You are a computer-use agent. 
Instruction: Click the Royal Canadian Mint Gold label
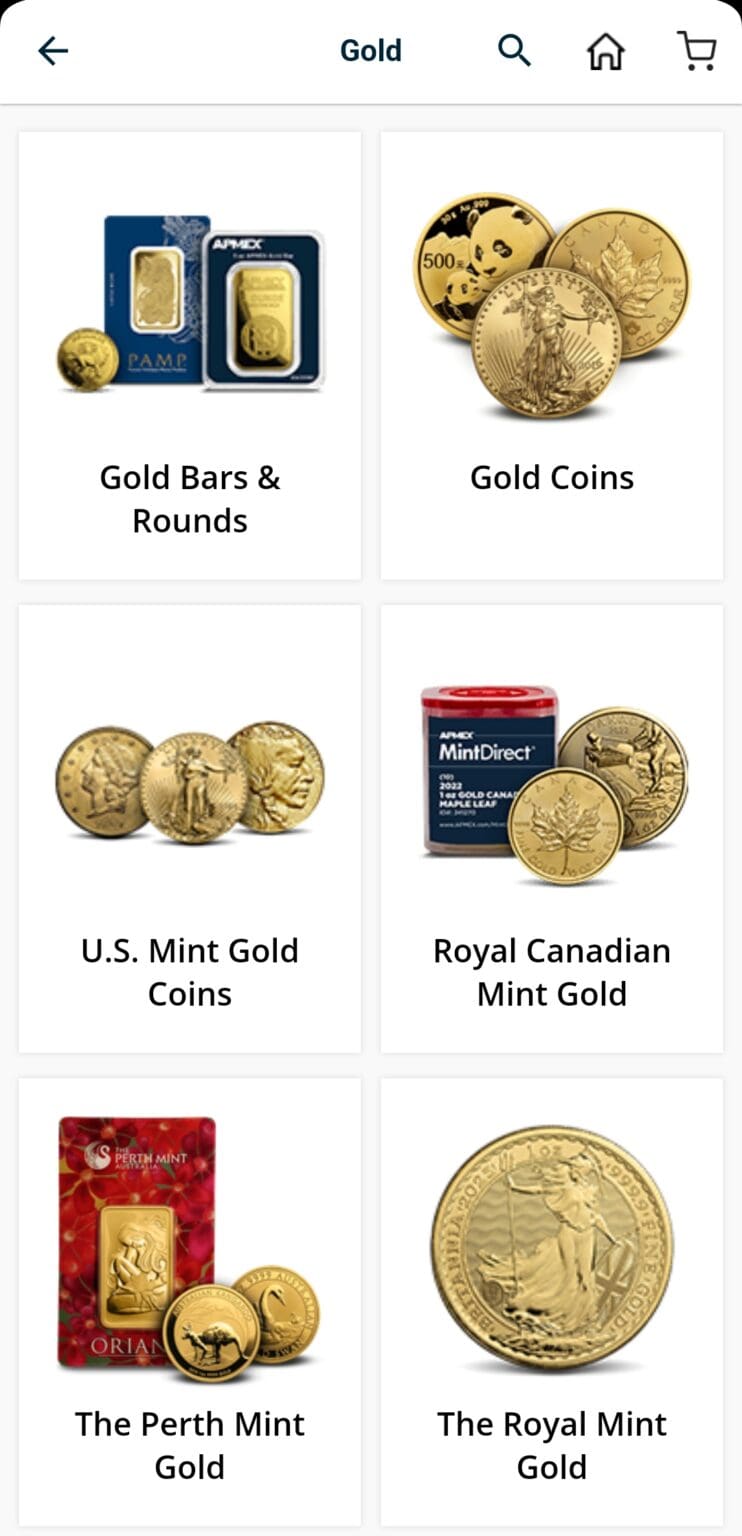[551, 971]
